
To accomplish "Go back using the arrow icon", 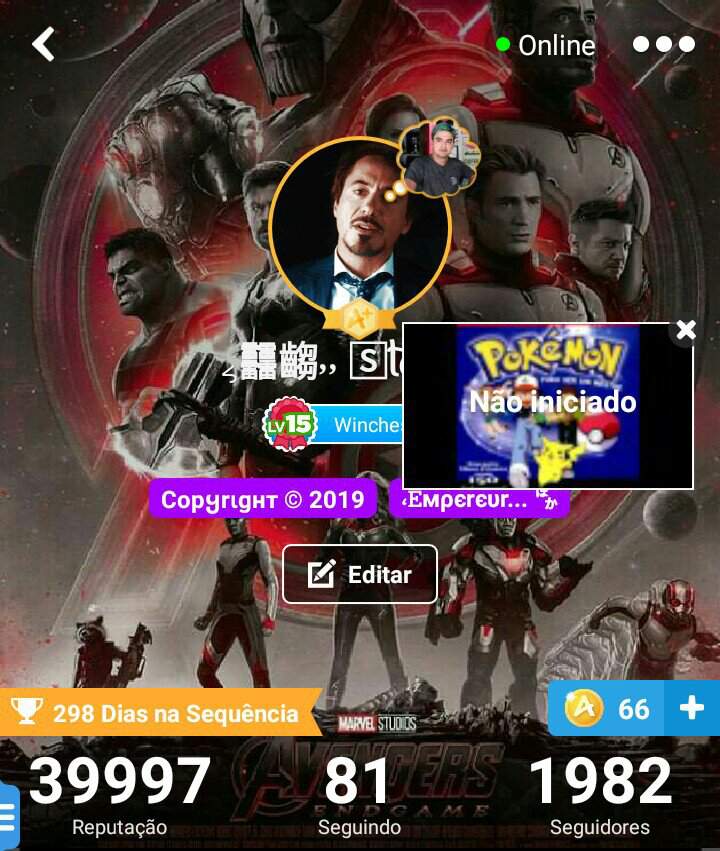I will pyautogui.click(x=43, y=44).
